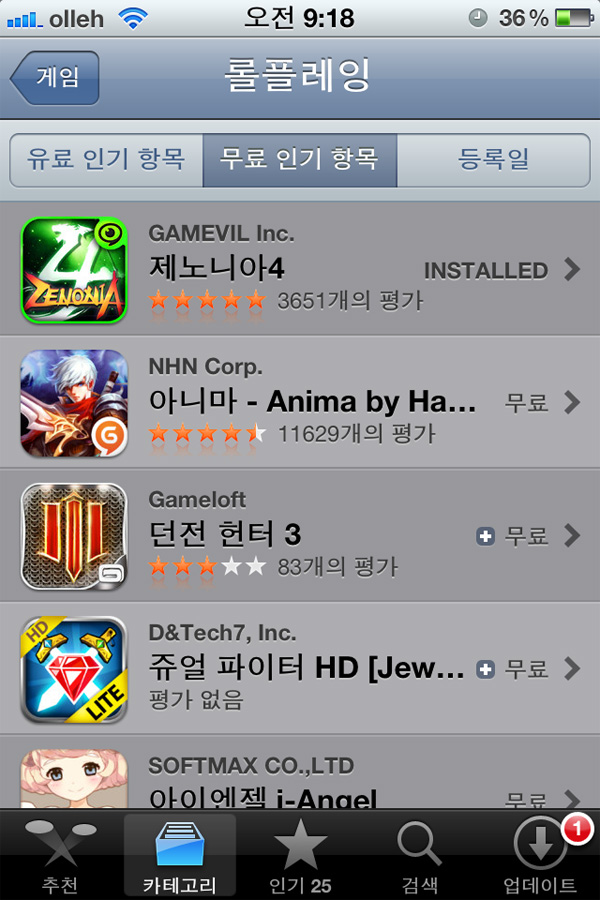Switch to 등록일 segment
600x900 pixels.
click(x=493, y=159)
